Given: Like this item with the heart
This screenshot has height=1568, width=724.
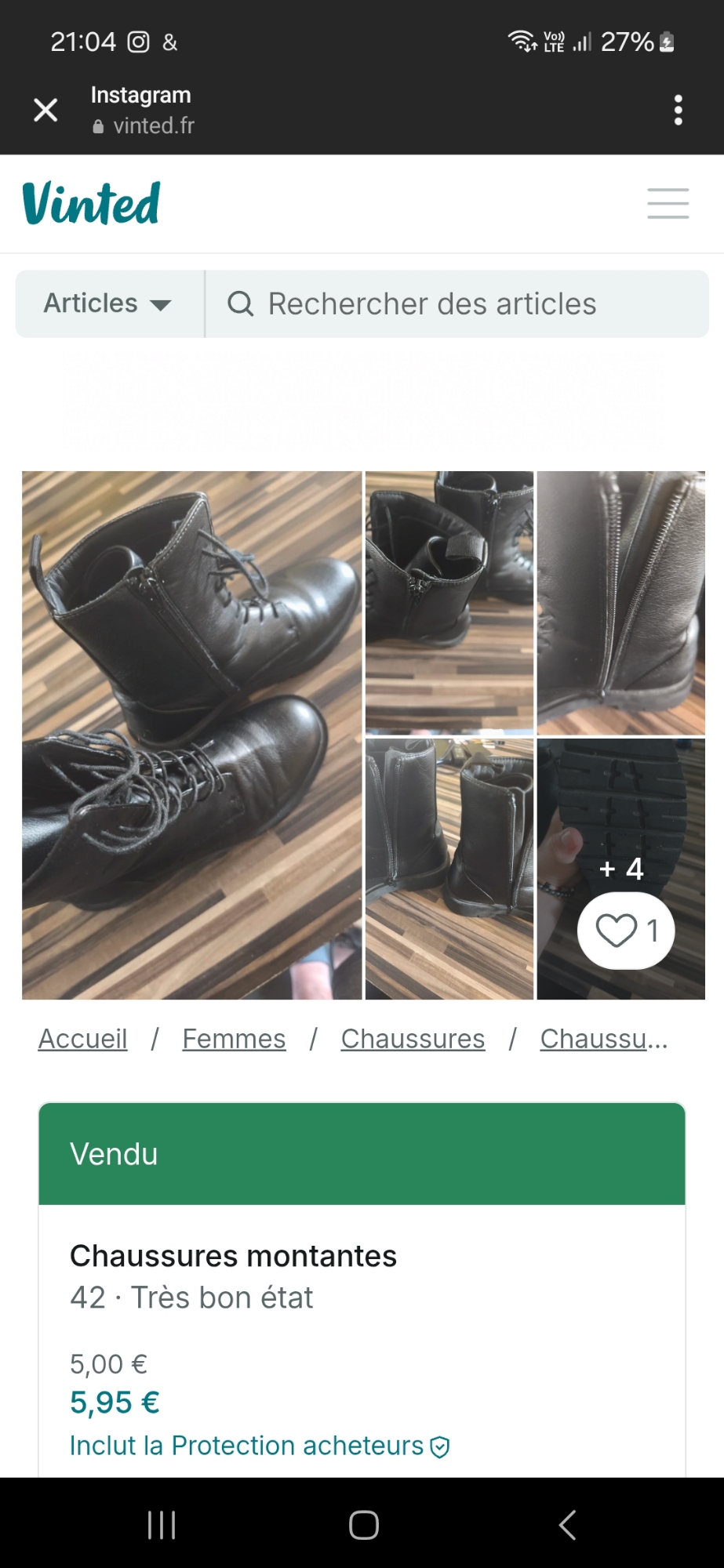Looking at the screenshot, I should (625, 931).
